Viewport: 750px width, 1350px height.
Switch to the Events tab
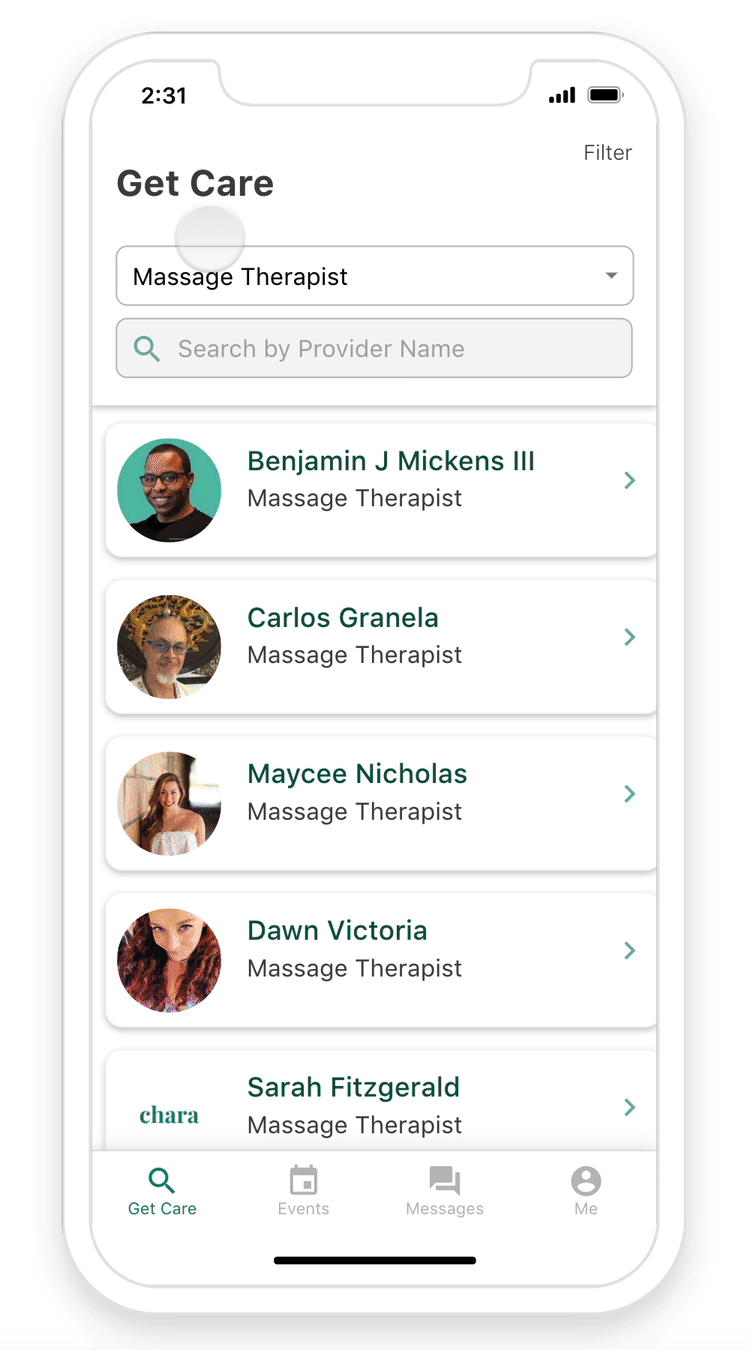(x=303, y=1191)
